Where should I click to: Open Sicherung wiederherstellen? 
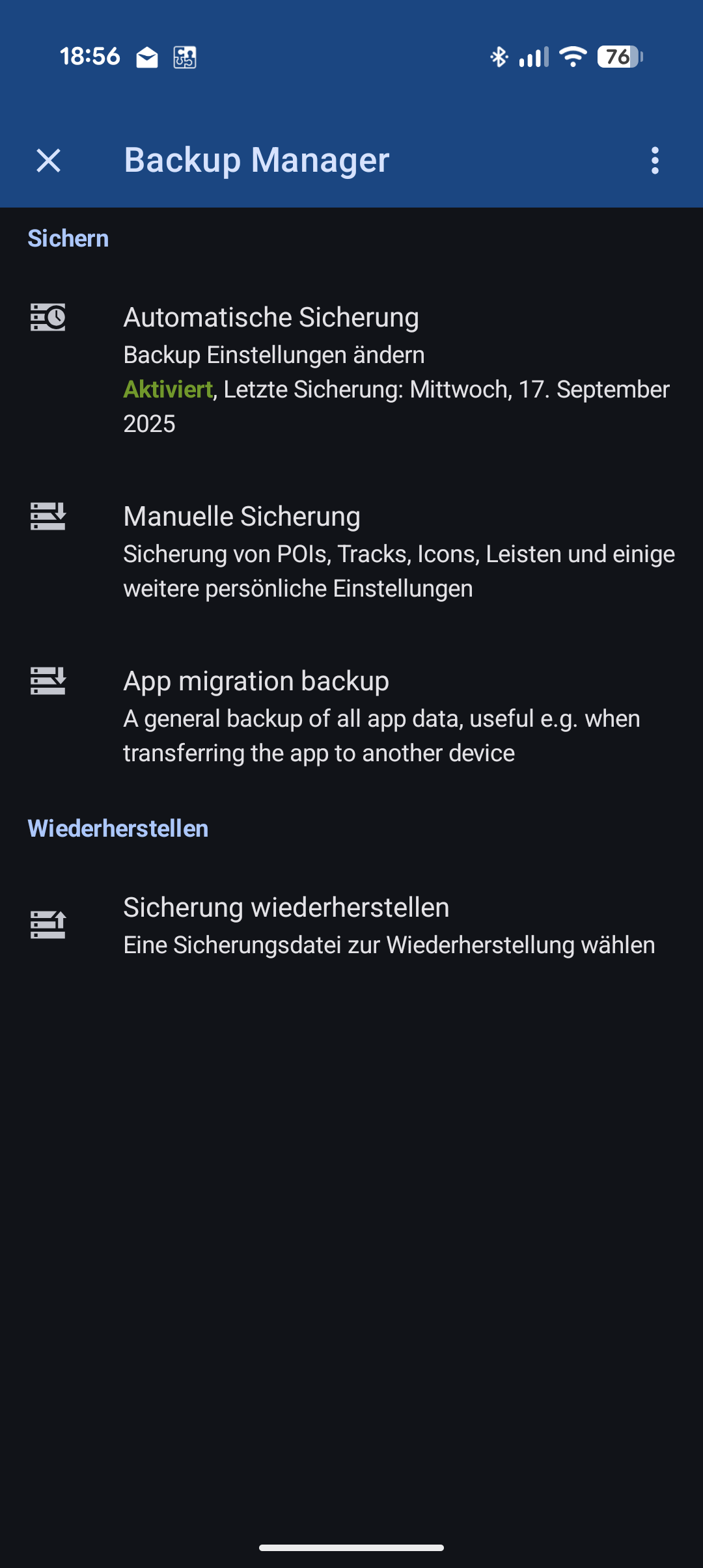(x=351, y=925)
